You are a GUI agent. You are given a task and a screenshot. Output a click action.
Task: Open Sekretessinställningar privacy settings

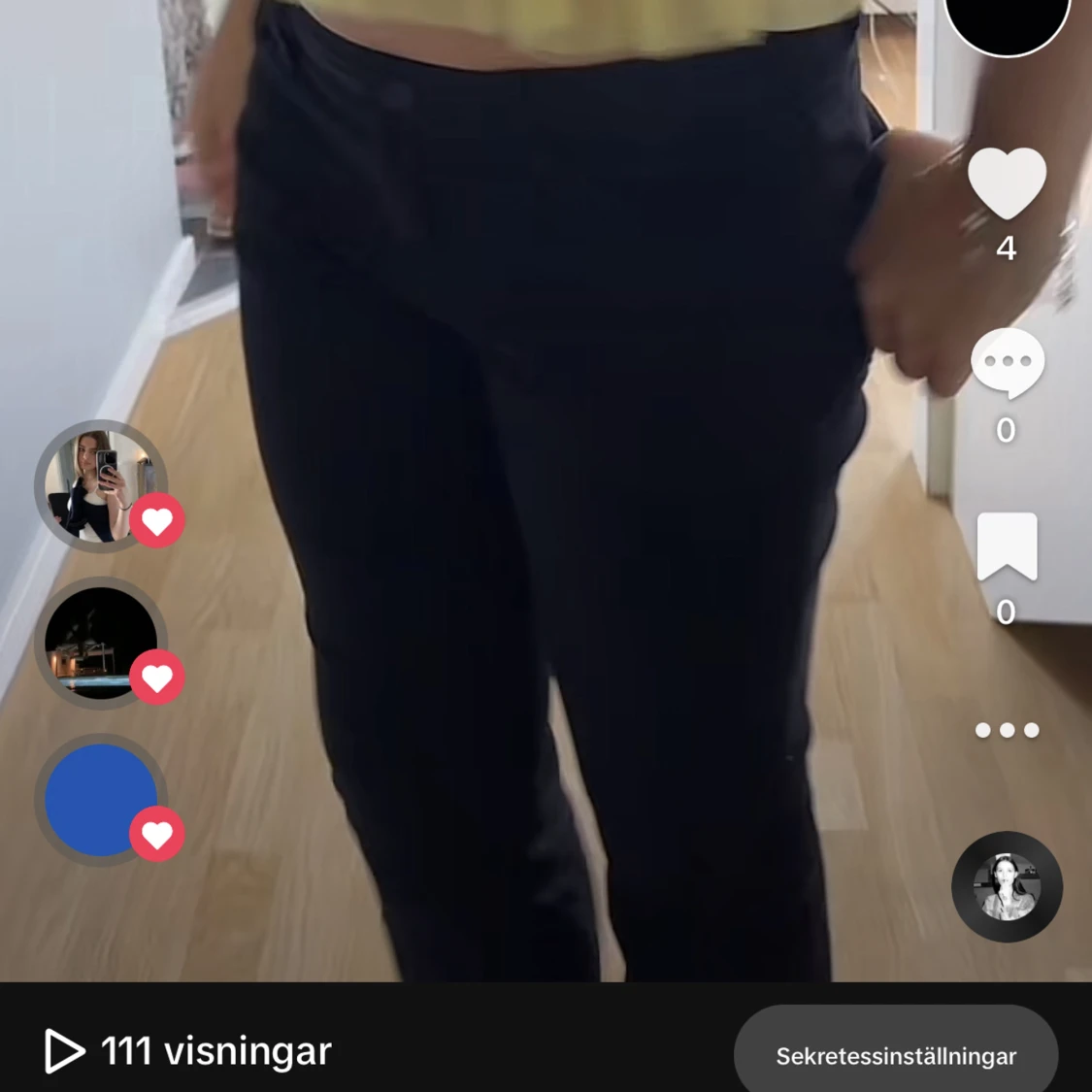tap(895, 1055)
